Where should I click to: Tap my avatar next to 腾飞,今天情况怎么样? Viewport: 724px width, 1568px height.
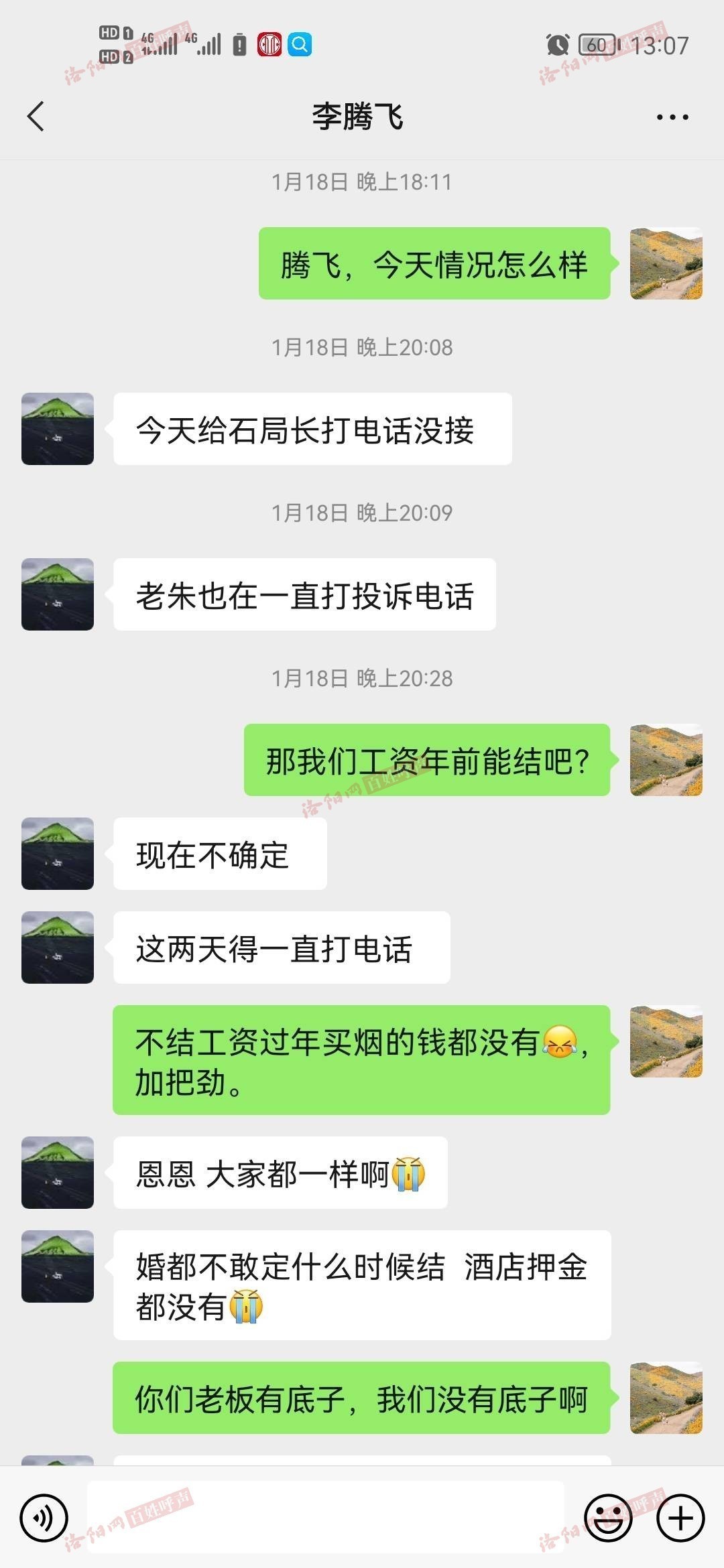coord(666,263)
